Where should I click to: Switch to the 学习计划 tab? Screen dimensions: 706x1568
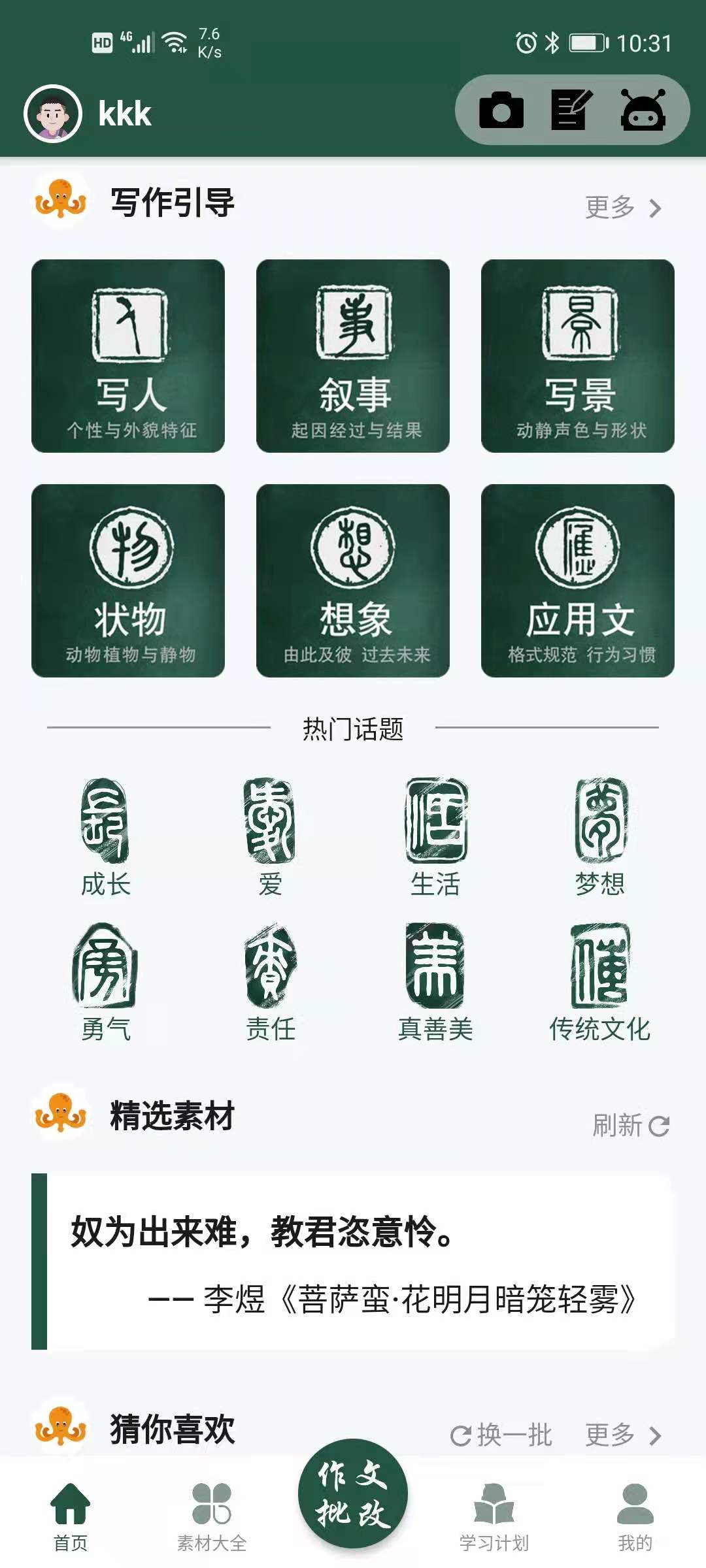(494, 1516)
